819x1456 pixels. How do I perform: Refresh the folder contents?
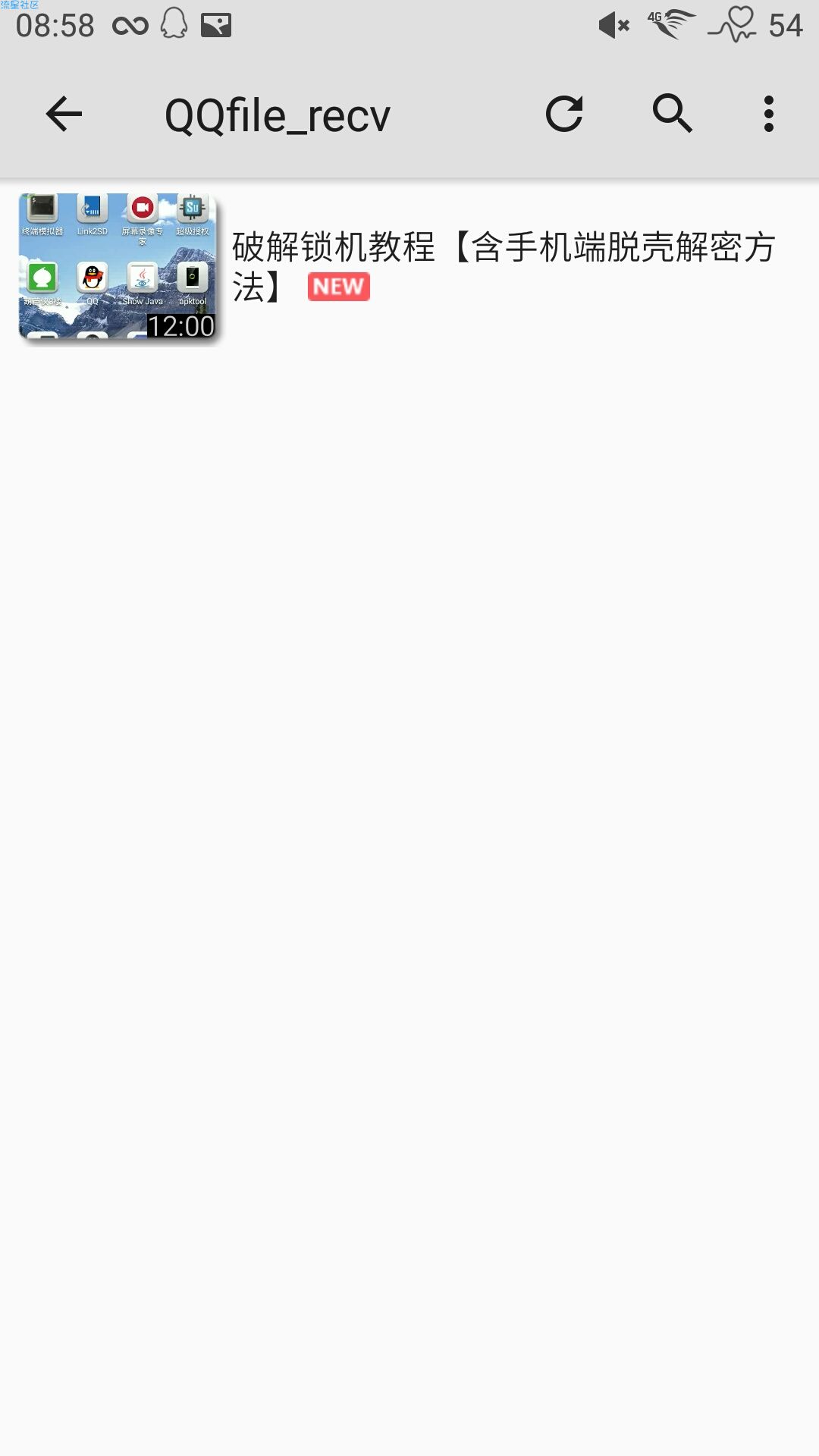564,115
